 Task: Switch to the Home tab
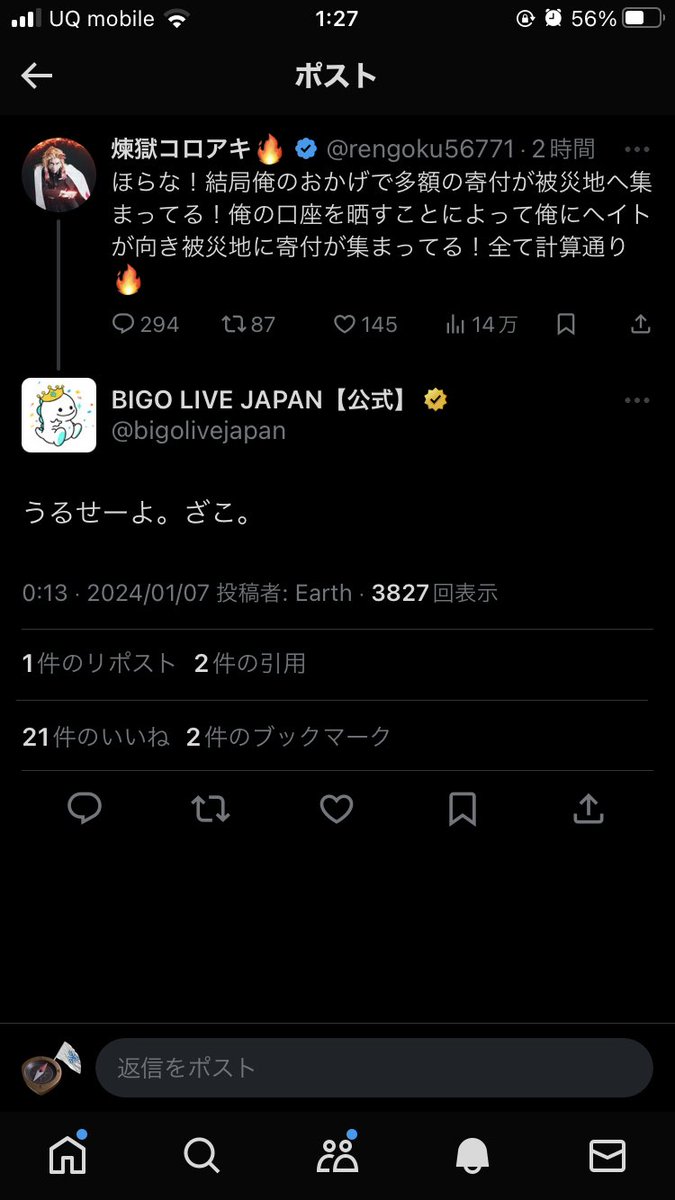pos(68,1156)
